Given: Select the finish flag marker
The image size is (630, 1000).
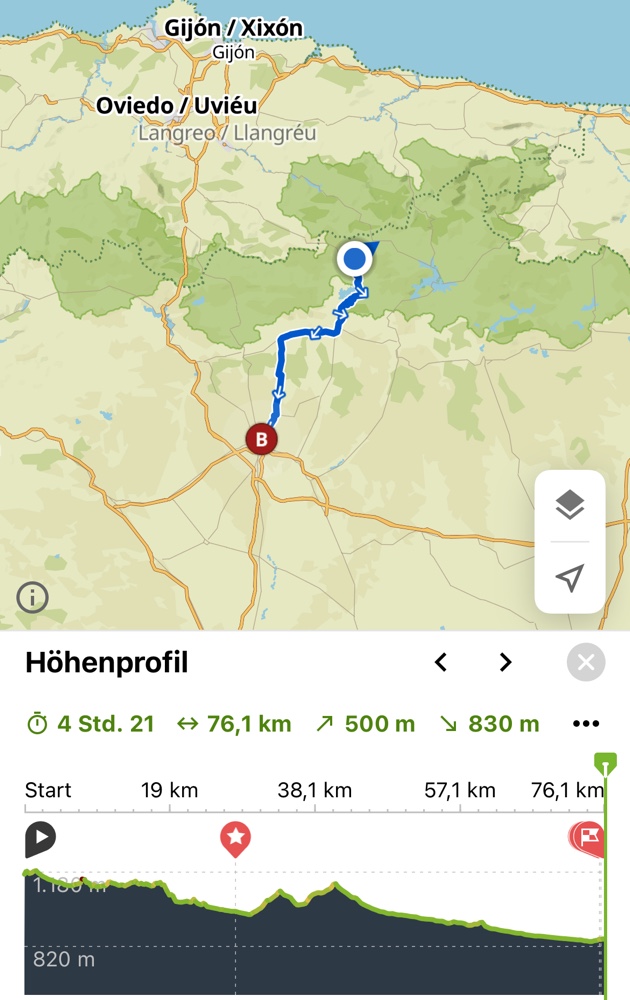Looking at the screenshot, I should point(588,837).
